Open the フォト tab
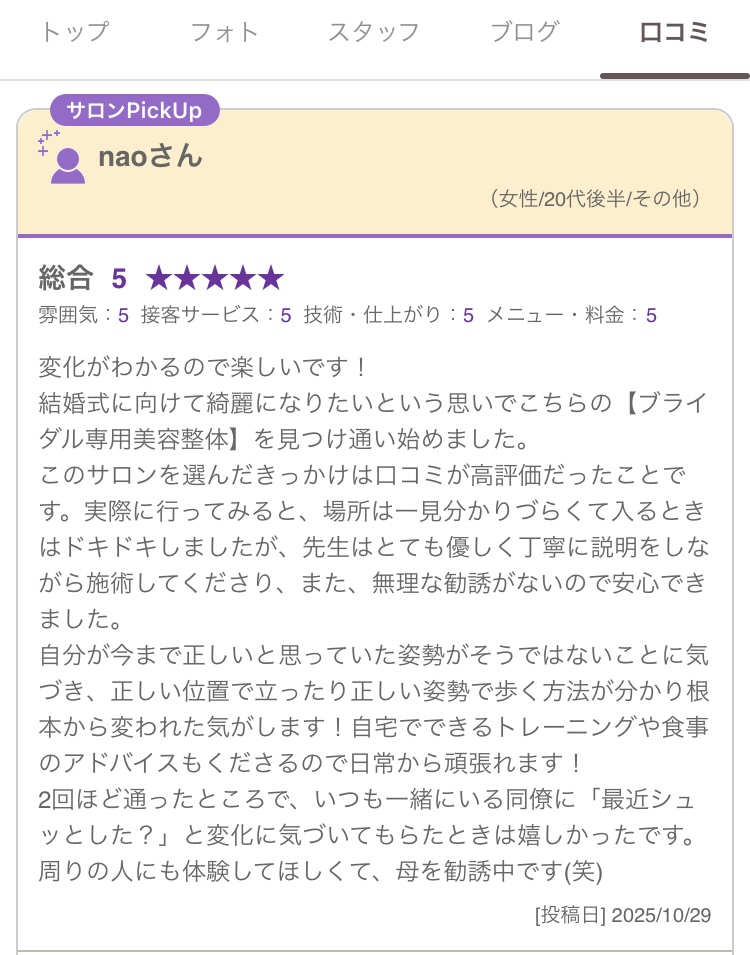 (224, 32)
